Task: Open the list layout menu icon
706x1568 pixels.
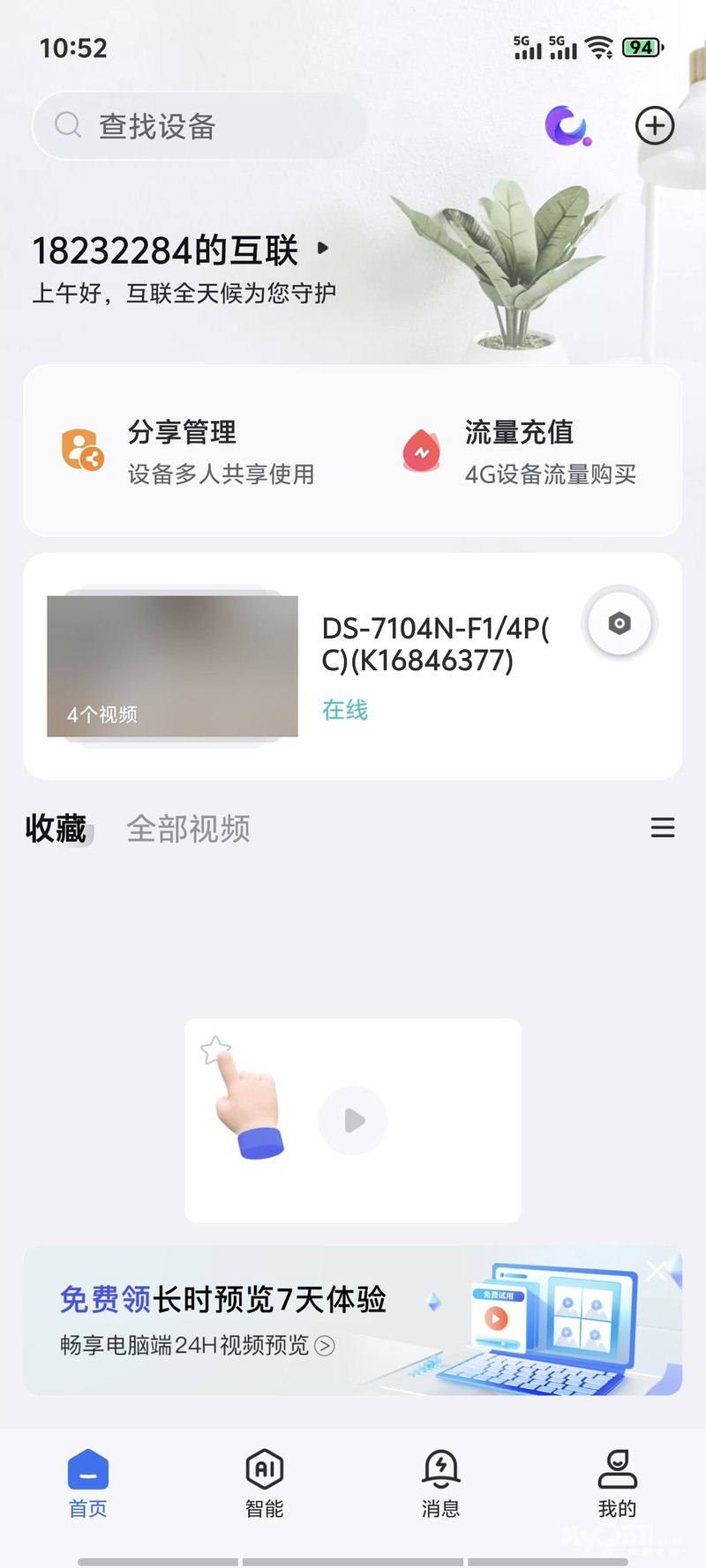Action: 663,827
